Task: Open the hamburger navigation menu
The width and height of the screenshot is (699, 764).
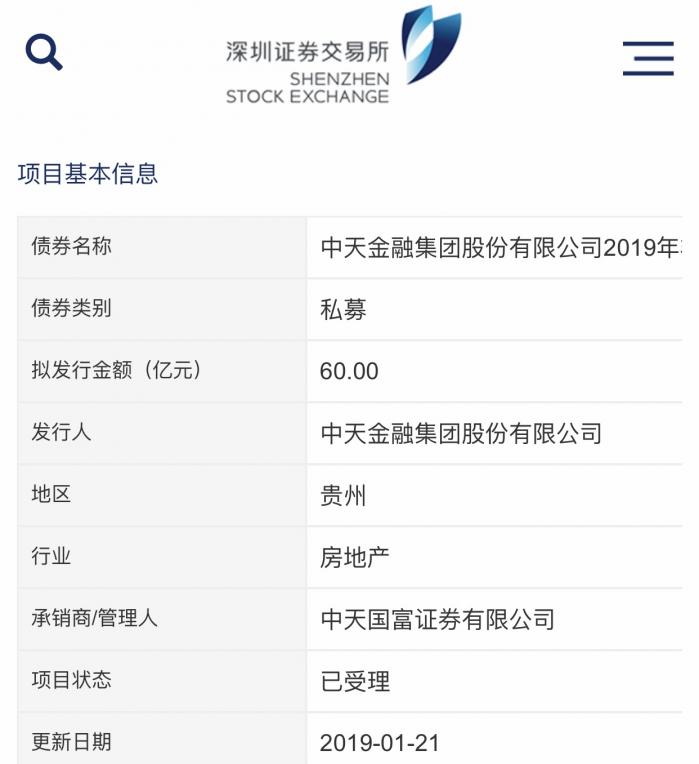Action: [647, 58]
